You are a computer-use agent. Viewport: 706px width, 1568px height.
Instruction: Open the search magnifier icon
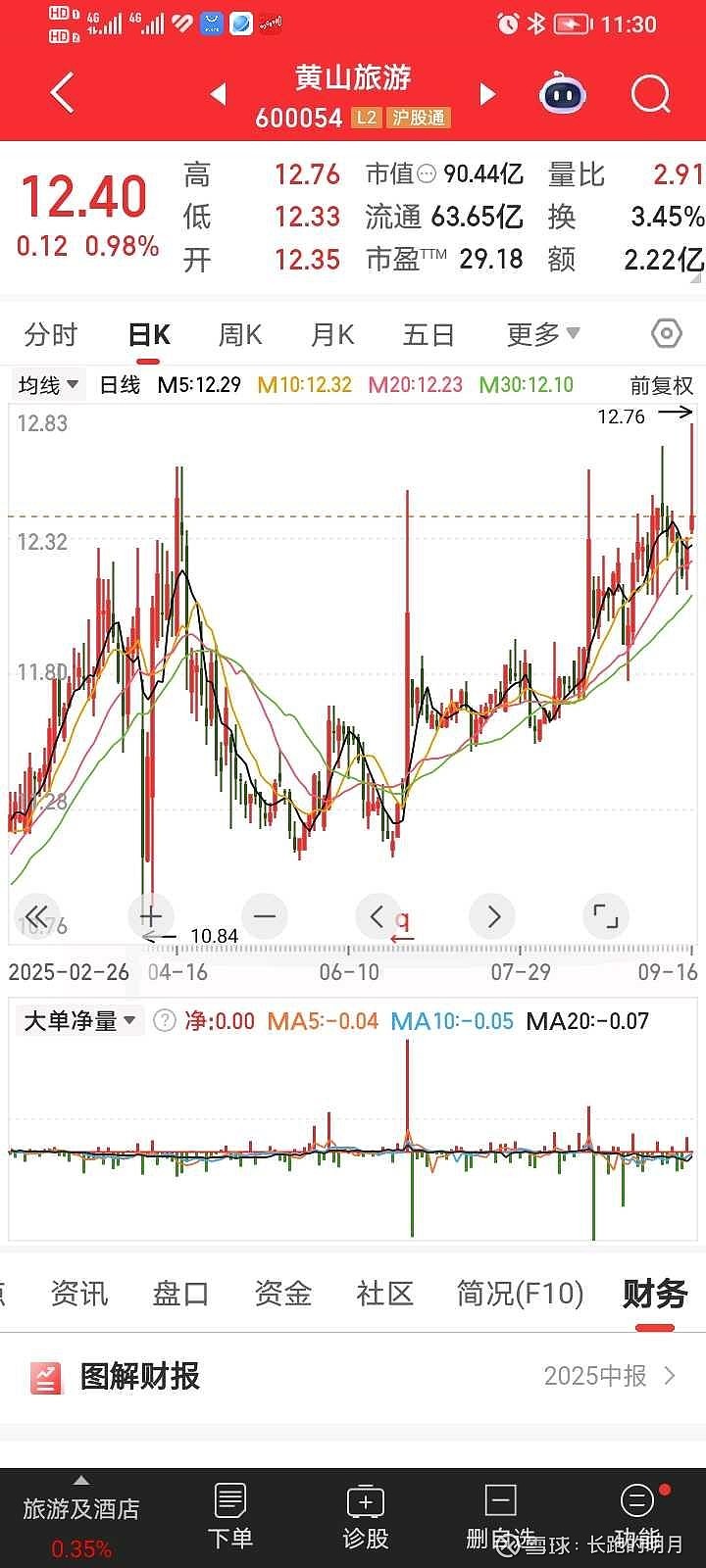[650, 94]
